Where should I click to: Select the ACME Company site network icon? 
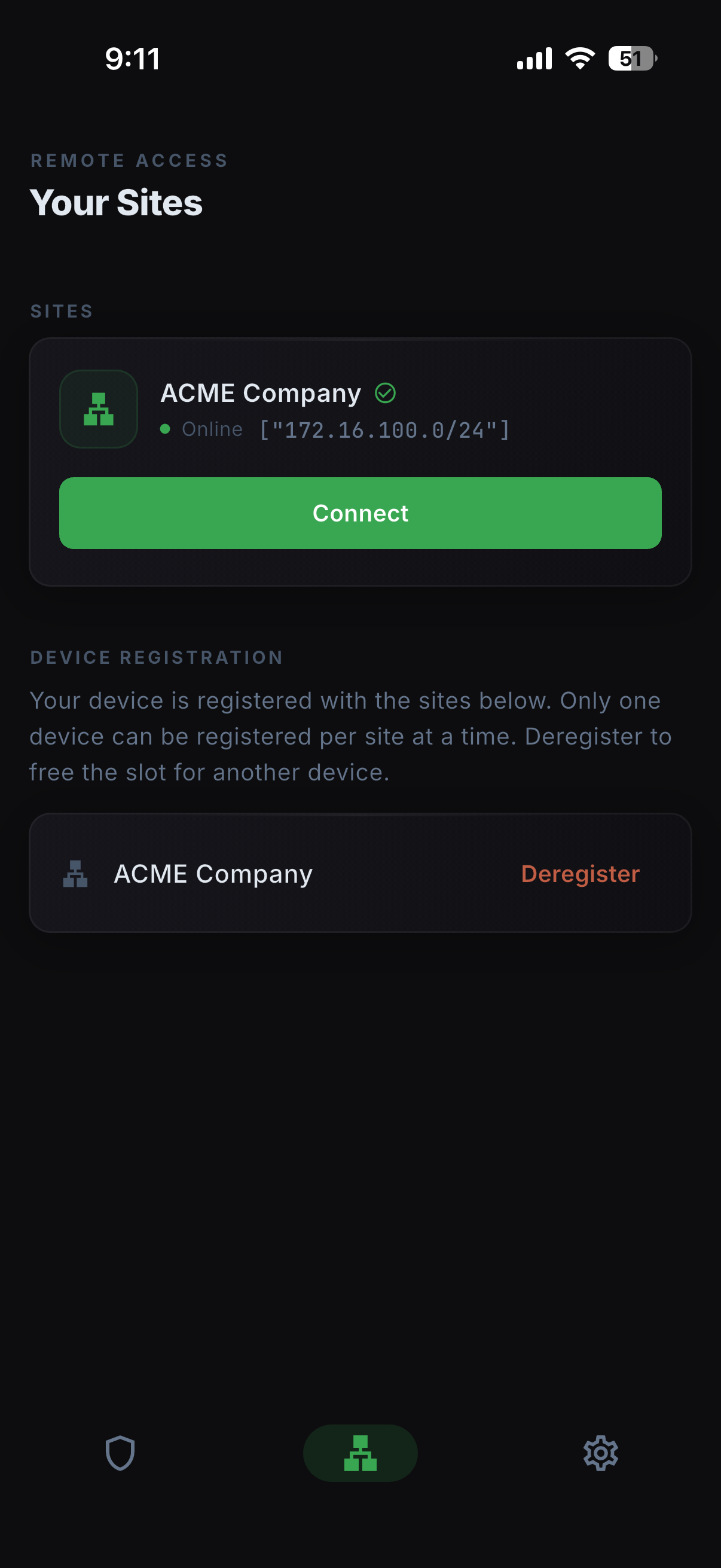coord(98,408)
